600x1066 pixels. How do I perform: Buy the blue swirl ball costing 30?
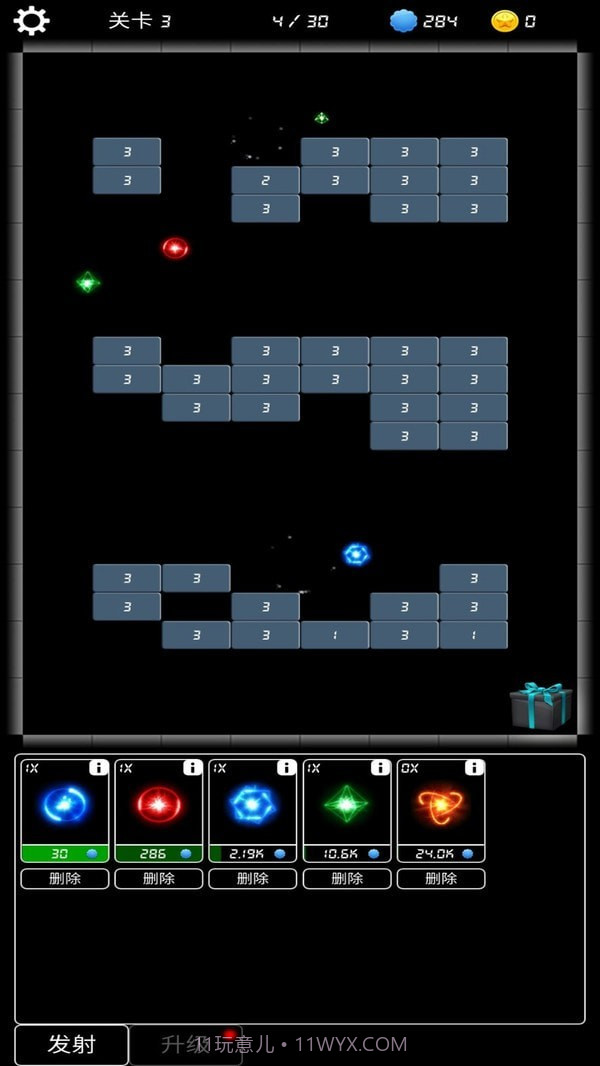pyautogui.click(x=65, y=853)
